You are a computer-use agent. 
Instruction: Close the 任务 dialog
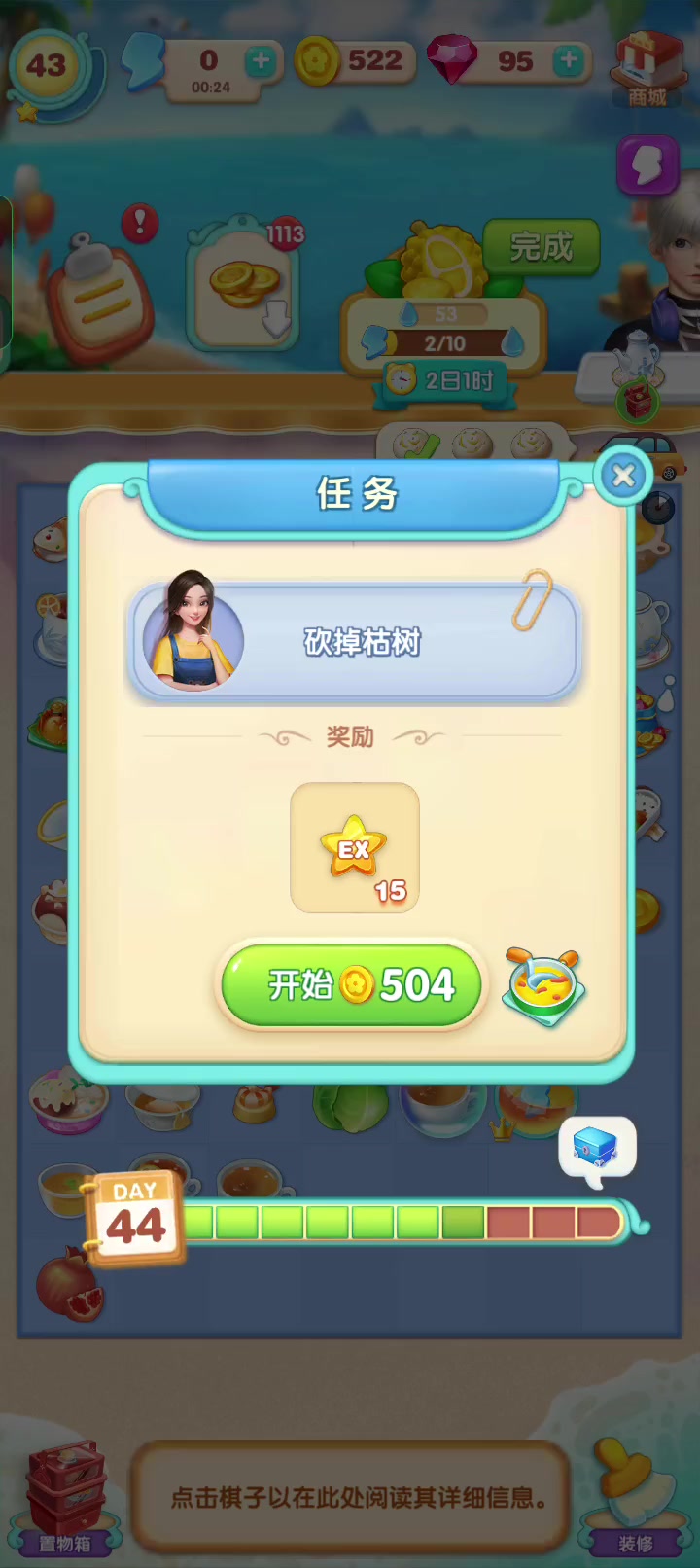623,476
